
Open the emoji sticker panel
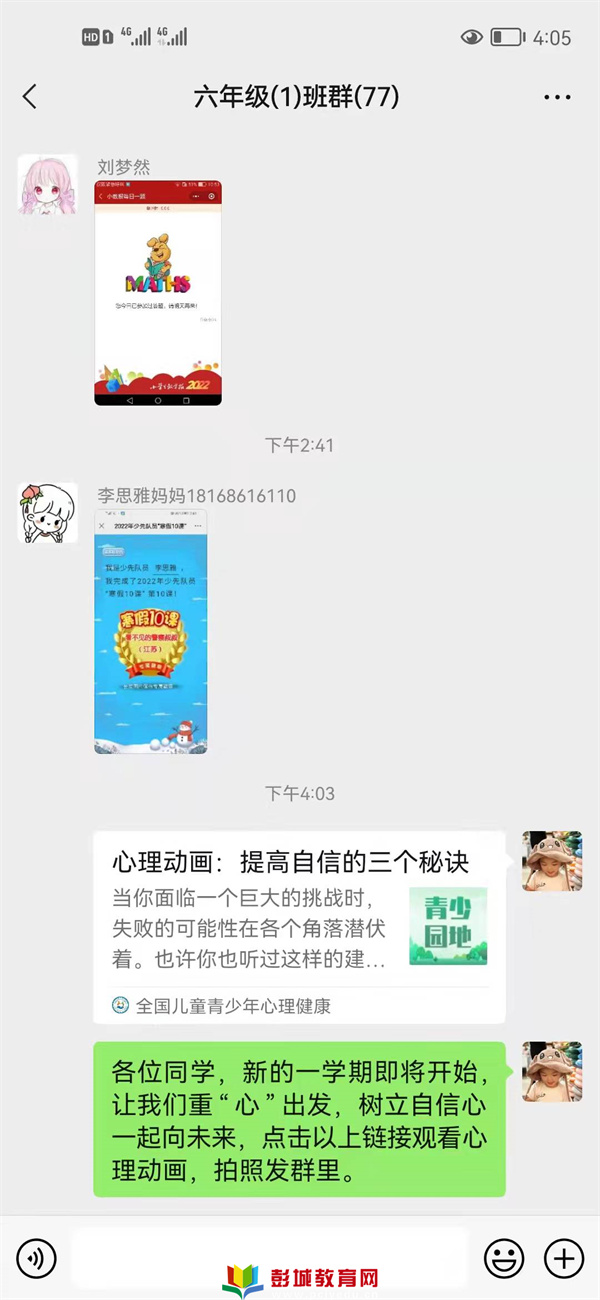(x=504, y=1257)
